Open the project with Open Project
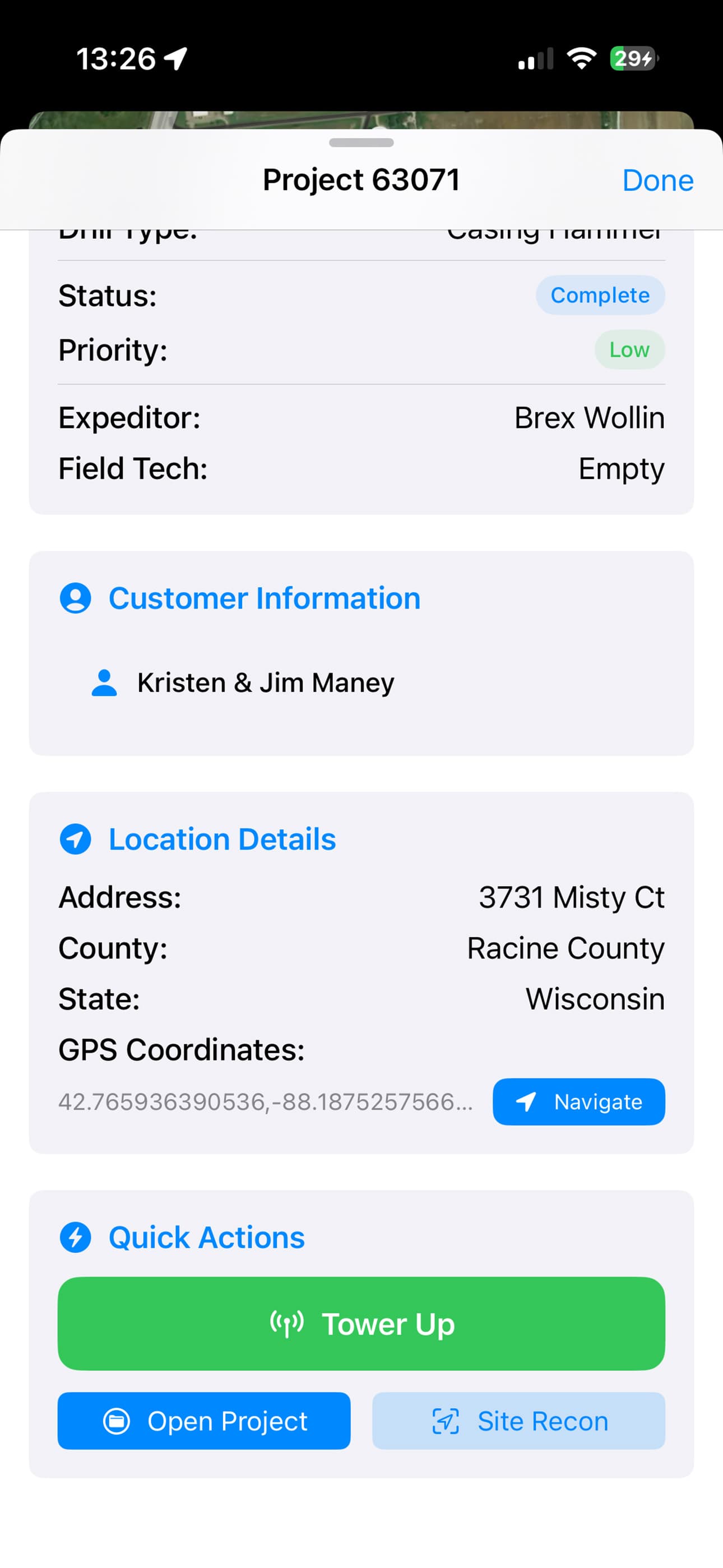 (204, 1421)
